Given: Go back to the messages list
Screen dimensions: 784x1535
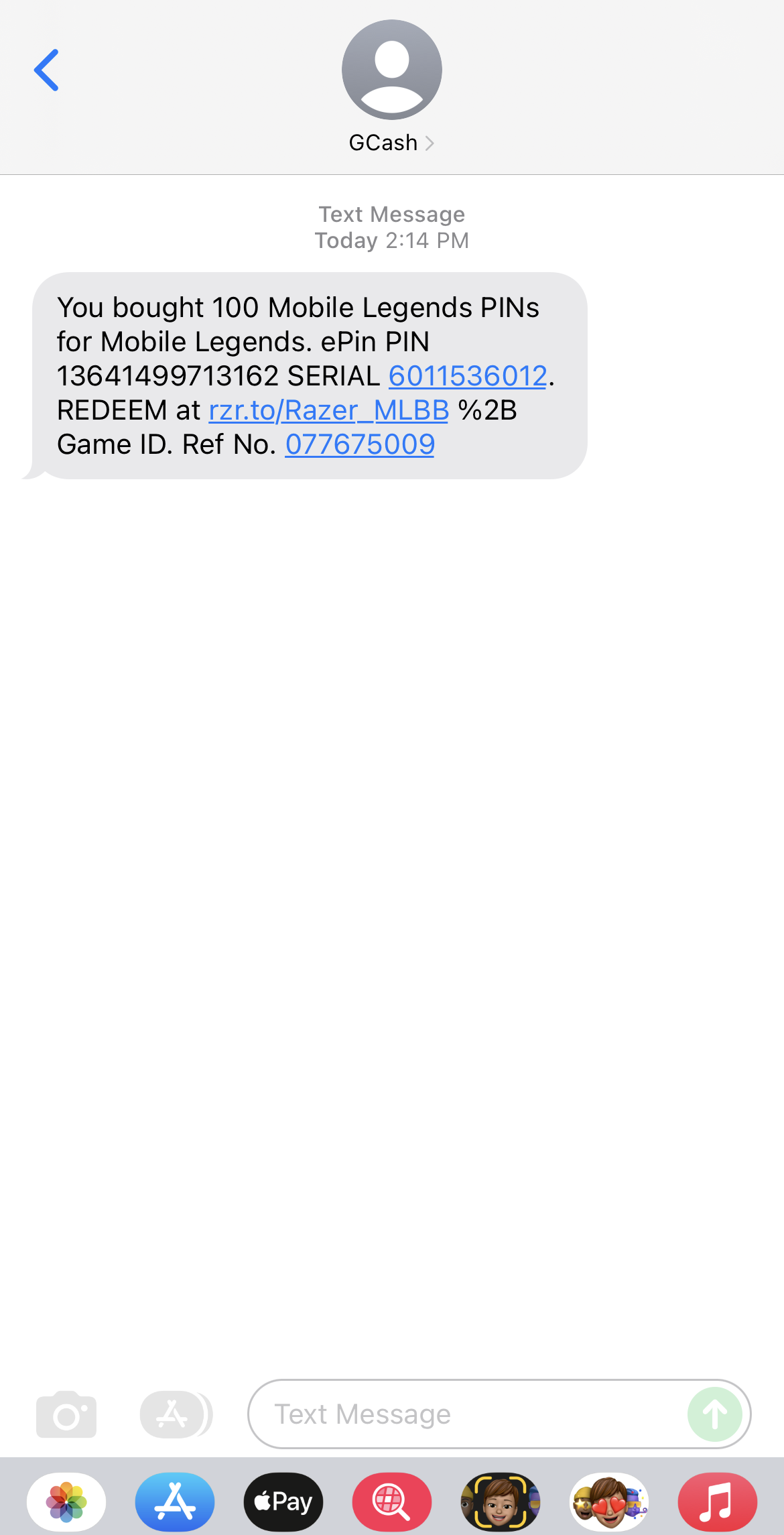Looking at the screenshot, I should 46,70.
